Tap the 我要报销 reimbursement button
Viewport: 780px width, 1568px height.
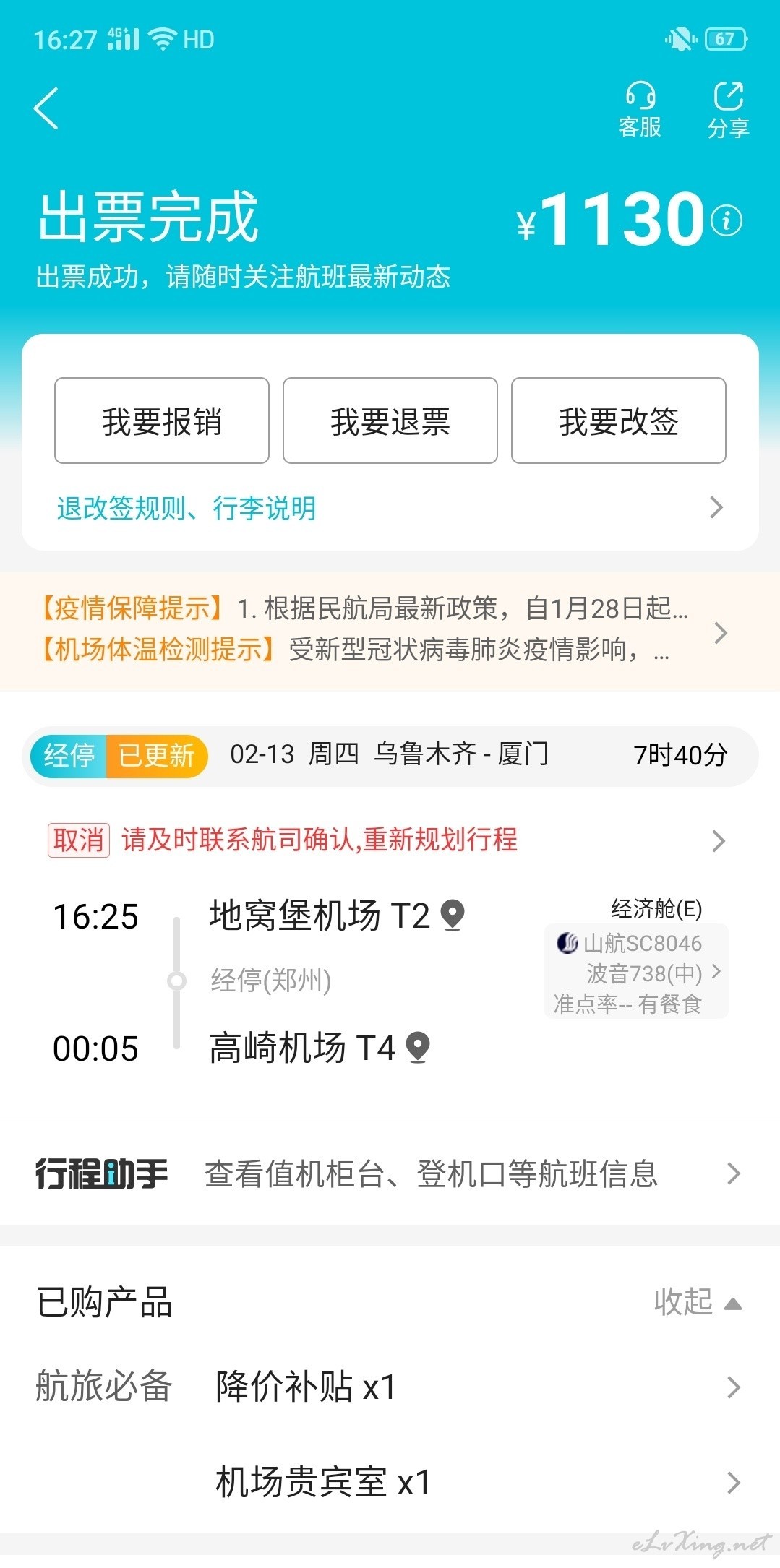click(x=162, y=421)
